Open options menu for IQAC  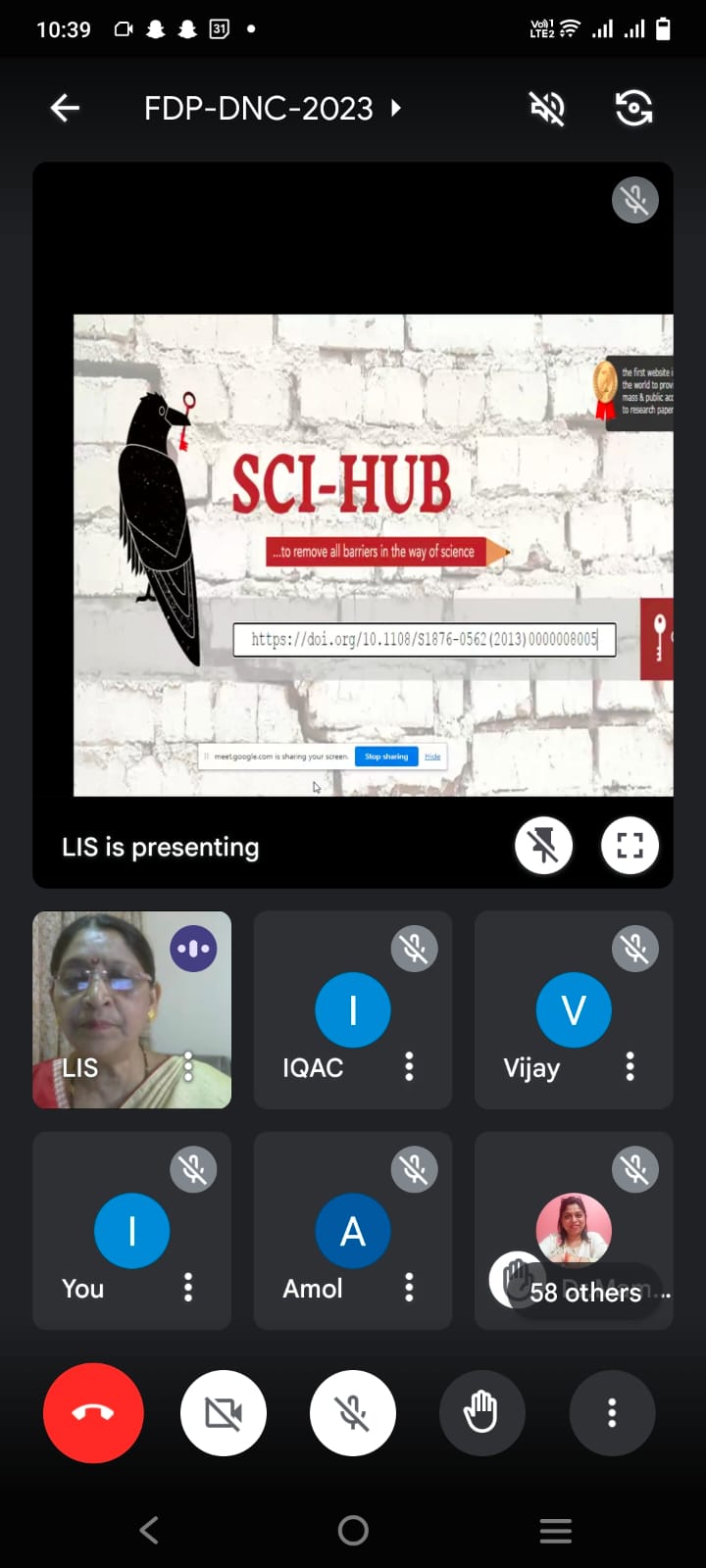tap(409, 1066)
